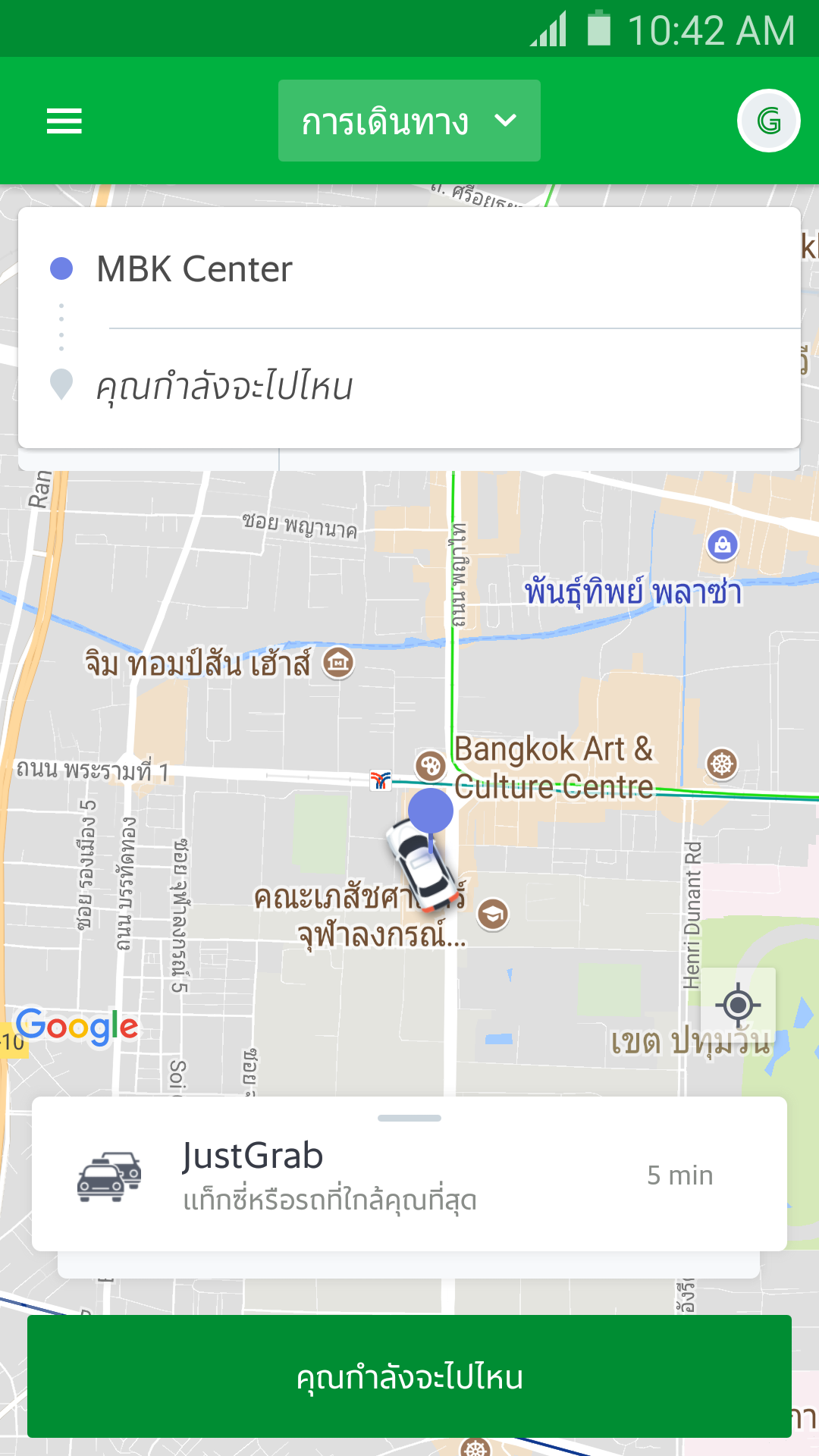This screenshot has width=819, height=1456.
Task: Expand ride options panel handle
Action: pyautogui.click(x=409, y=1118)
